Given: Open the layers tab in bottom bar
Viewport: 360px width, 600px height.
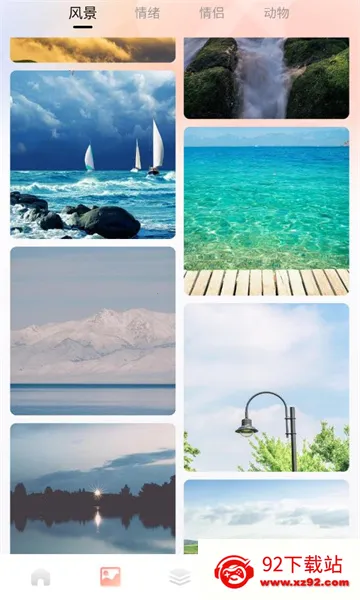Looking at the screenshot, I should click(180, 577).
